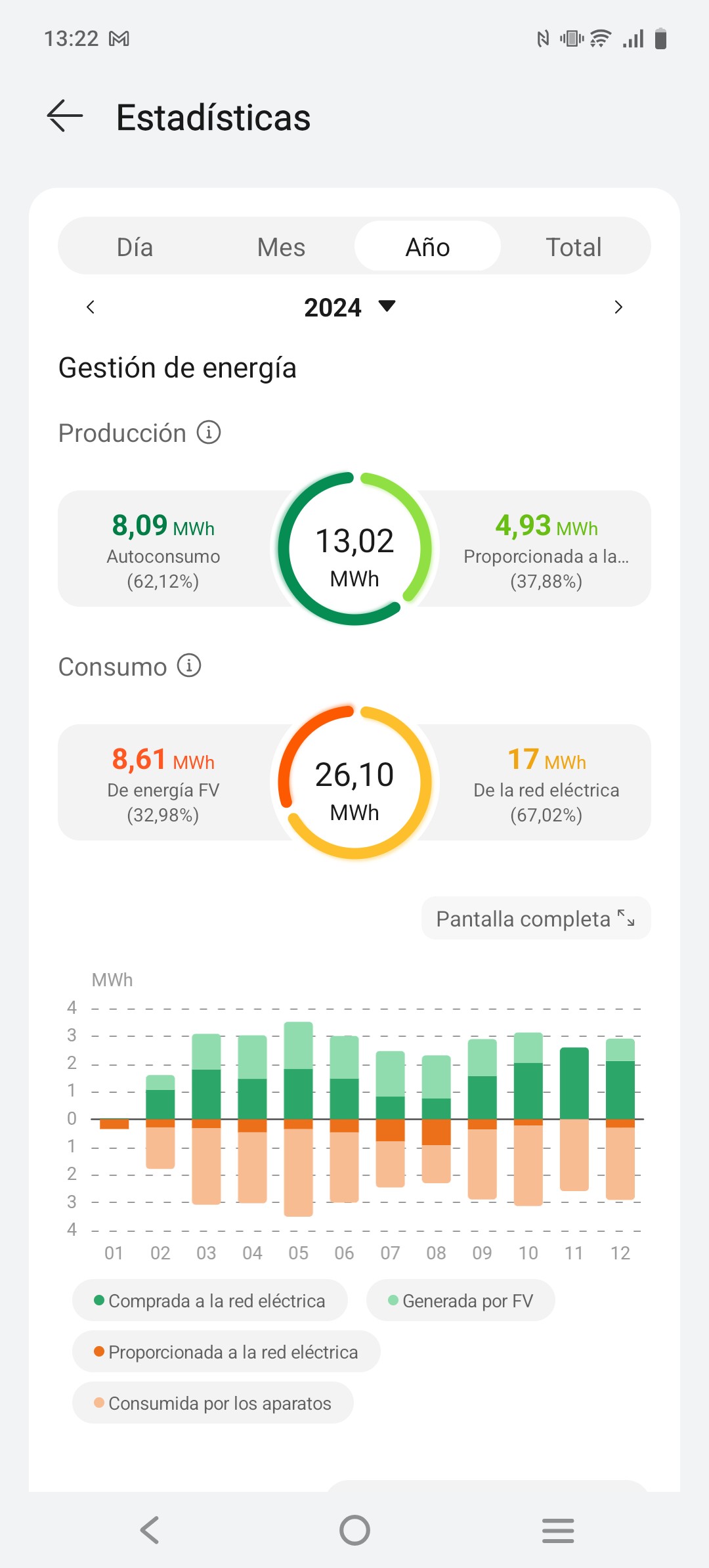Open chart in Pantalla completa
The image size is (709, 1568).
coord(536,918)
